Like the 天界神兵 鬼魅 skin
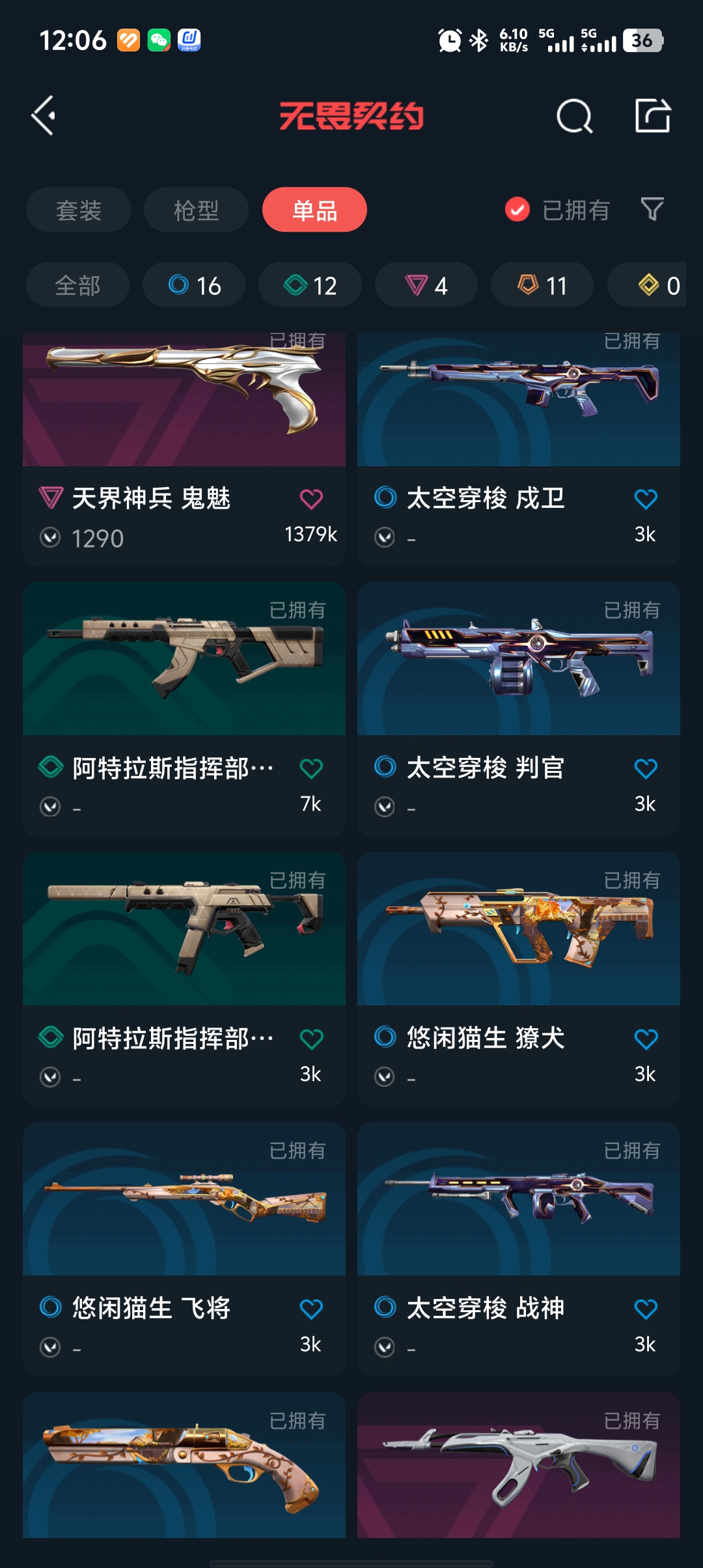Viewport: 703px width, 1568px height. click(x=311, y=499)
